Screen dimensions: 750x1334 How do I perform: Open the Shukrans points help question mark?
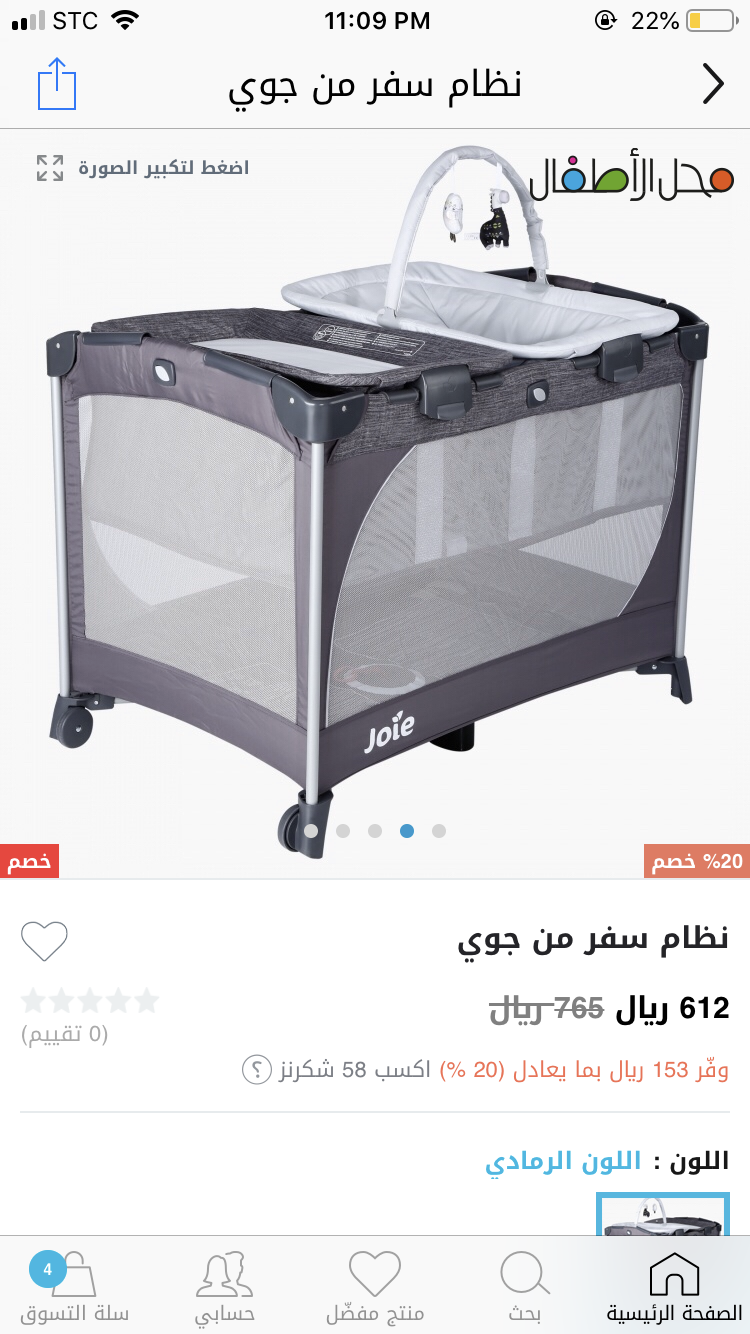point(257,1070)
